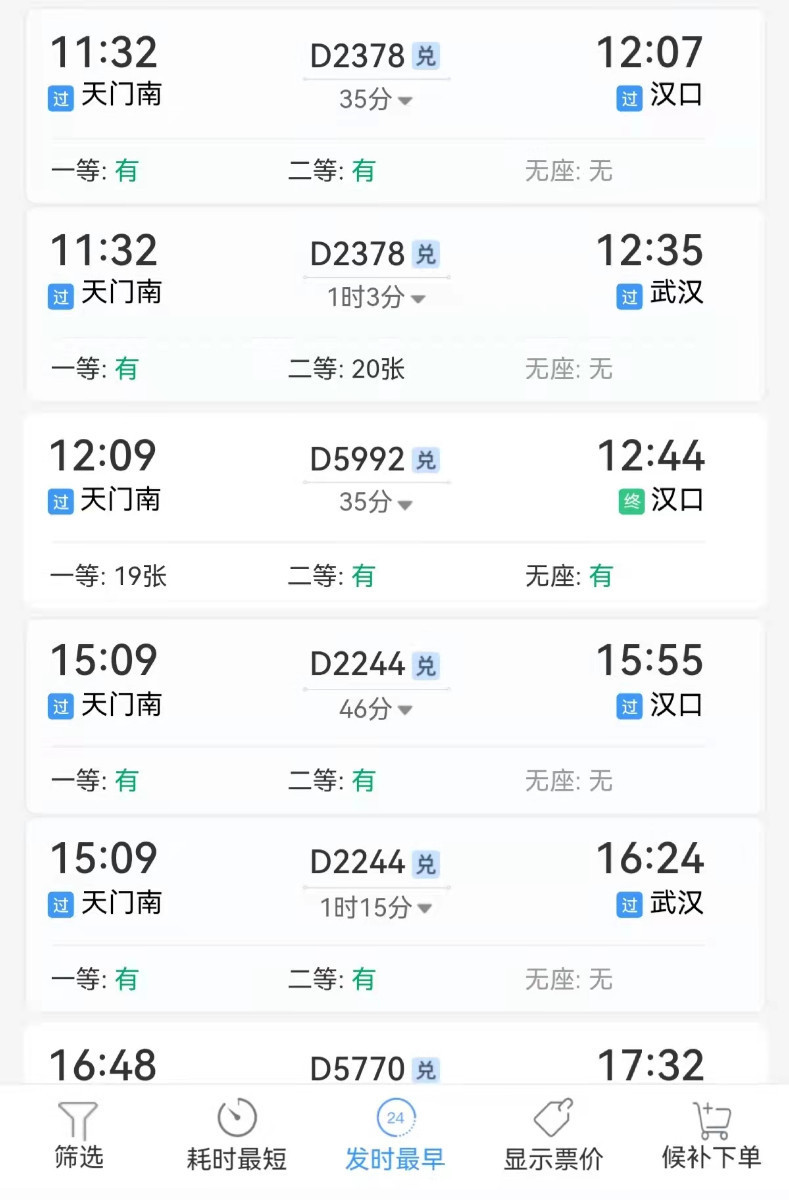The image size is (789, 1200).
Task: Expand the 46分 stop details for D2244
Action: (376, 710)
